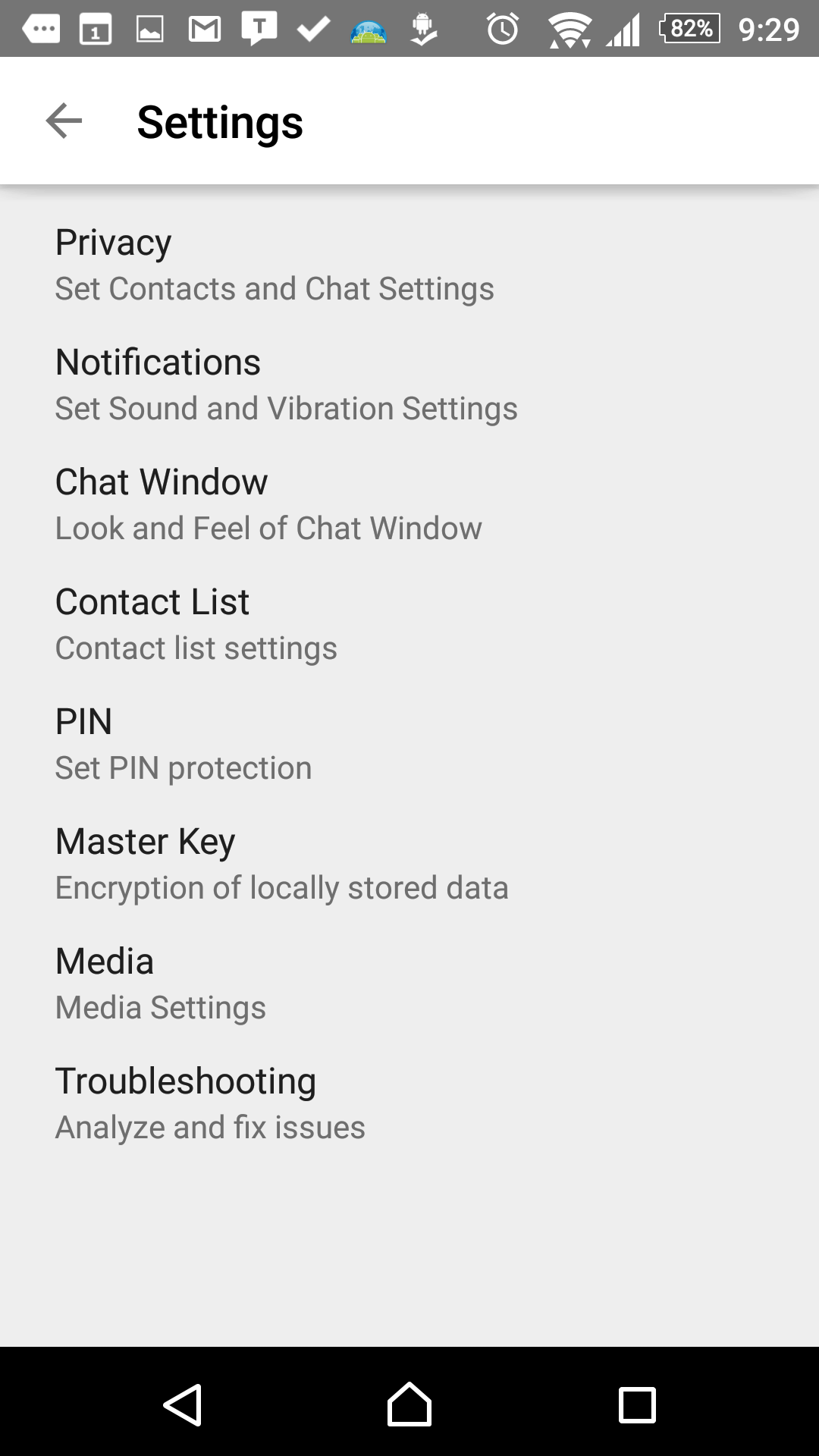Viewport: 819px width, 1456px height.
Task: Set up PIN protection
Action: pos(184,744)
